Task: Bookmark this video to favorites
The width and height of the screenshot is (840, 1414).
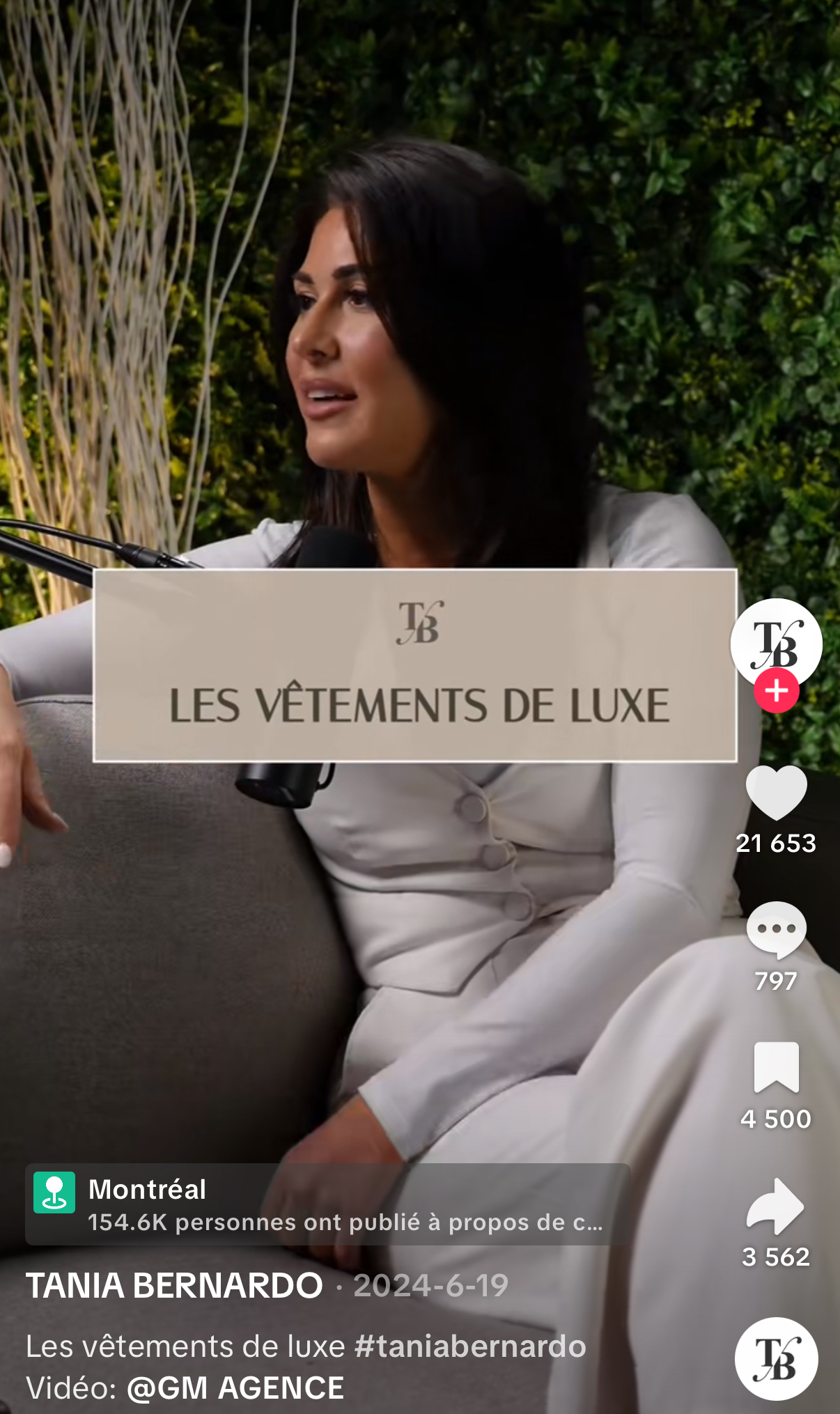Action: pyautogui.click(x=776, y=1067)
